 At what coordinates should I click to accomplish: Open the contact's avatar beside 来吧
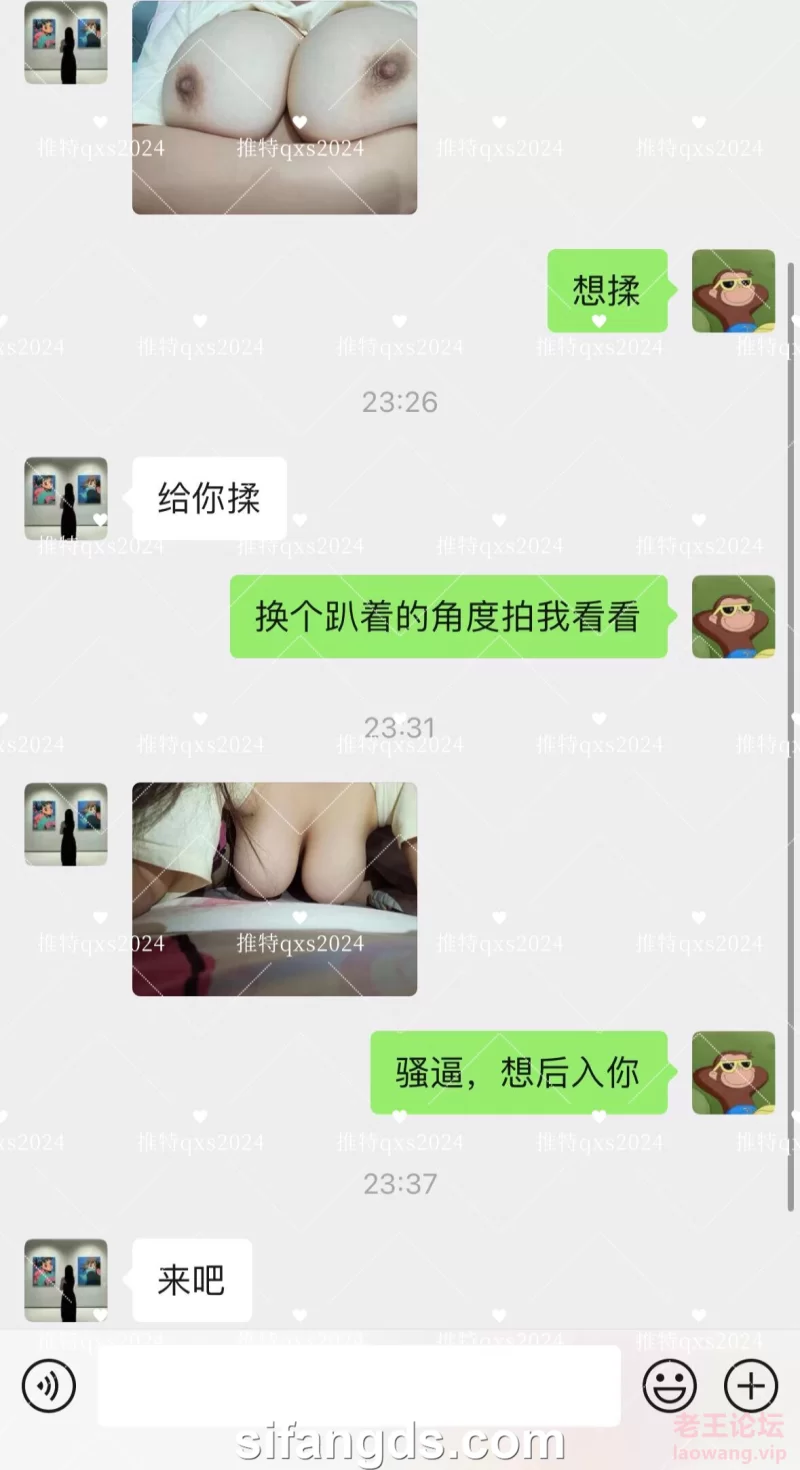[x=66, y=1280]
